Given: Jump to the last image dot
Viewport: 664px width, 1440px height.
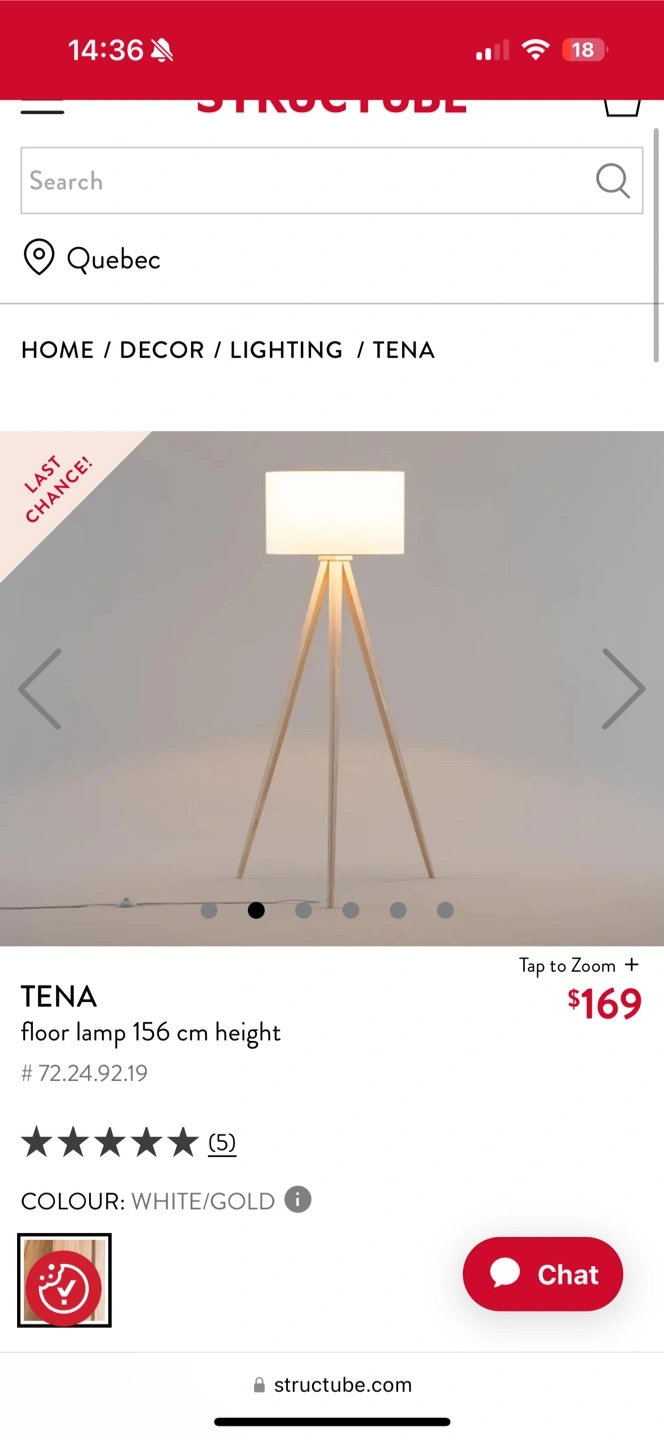Looking at the screenshot, I should pyautogui.click(x=445, y=910).
